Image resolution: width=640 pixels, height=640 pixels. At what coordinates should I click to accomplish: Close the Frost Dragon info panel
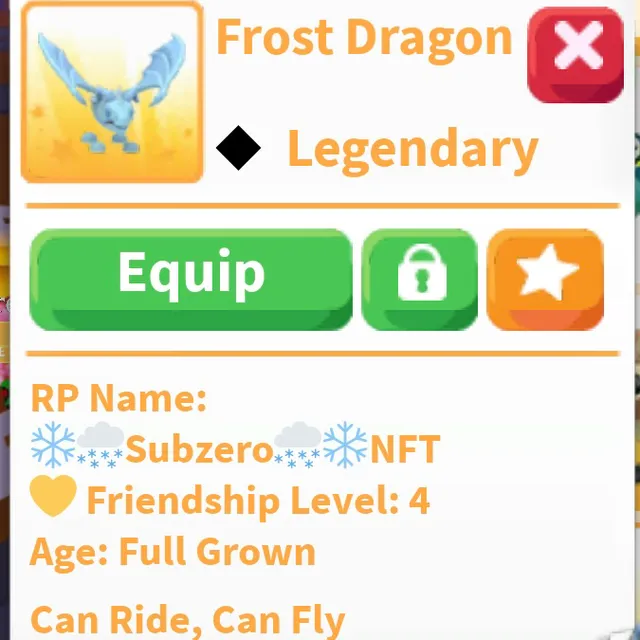pos(577,53)
